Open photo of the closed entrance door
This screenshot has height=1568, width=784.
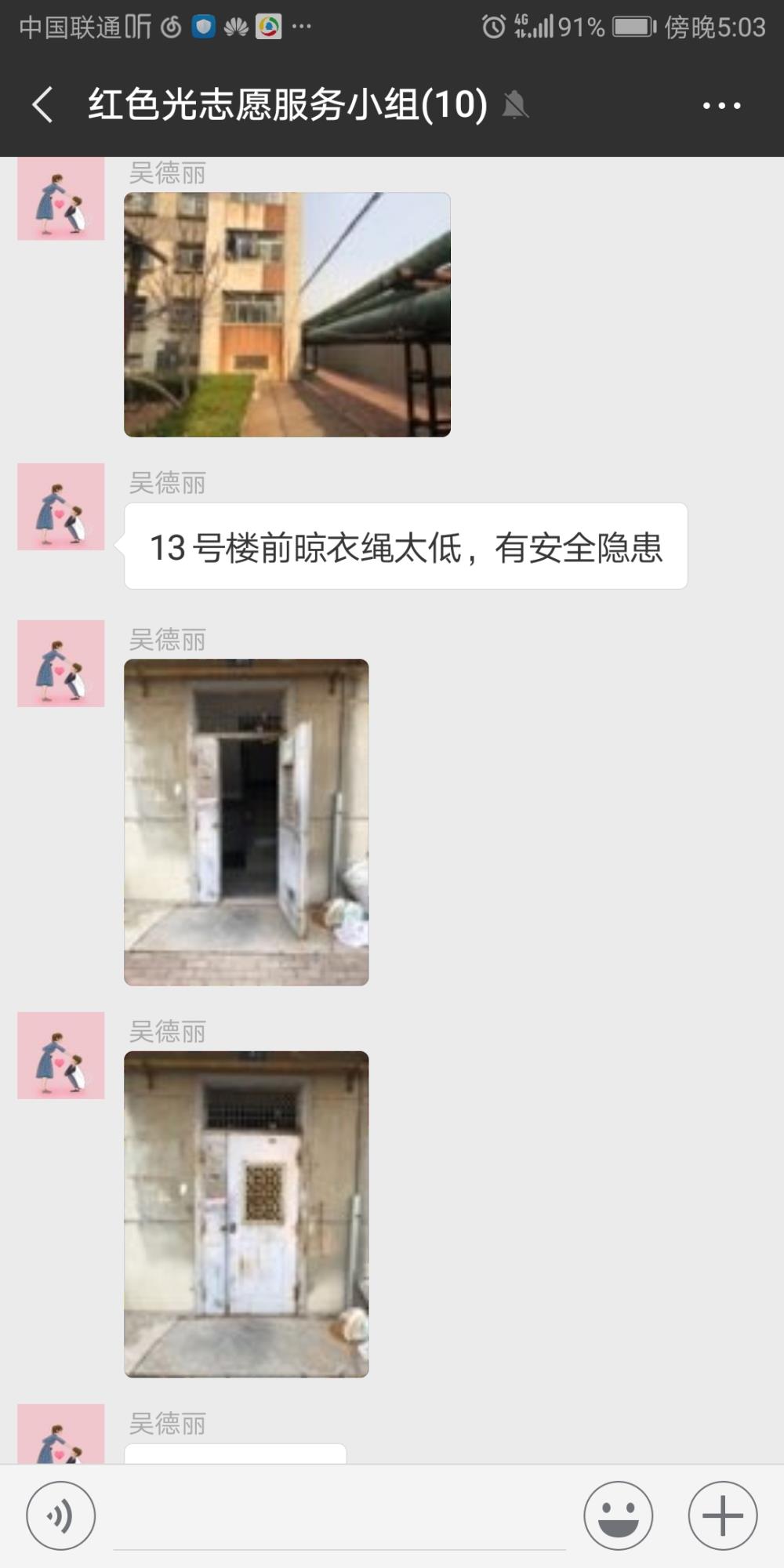pos(246,1214)
